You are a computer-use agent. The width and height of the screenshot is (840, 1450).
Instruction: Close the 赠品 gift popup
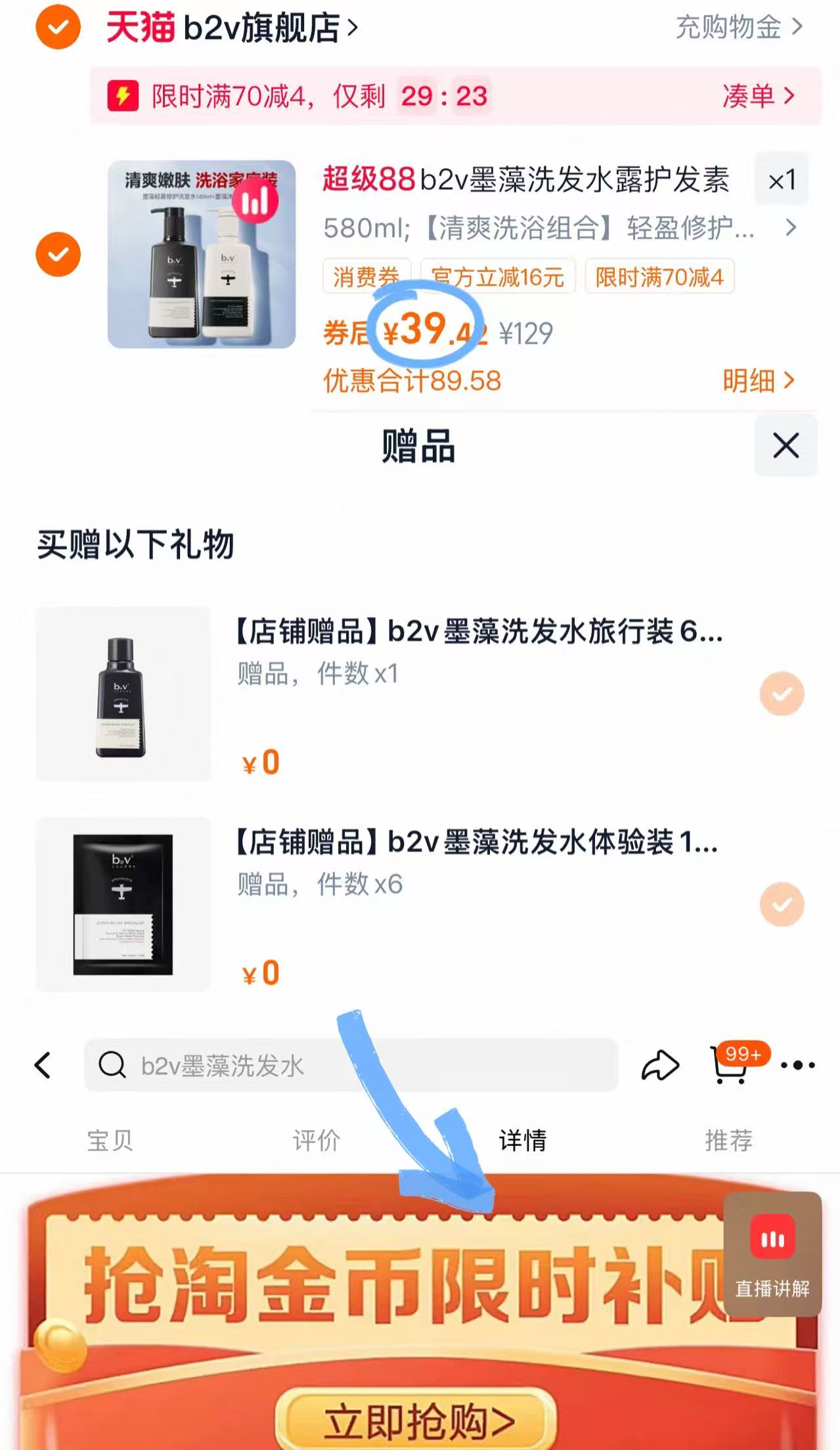[x=785, y=445]
